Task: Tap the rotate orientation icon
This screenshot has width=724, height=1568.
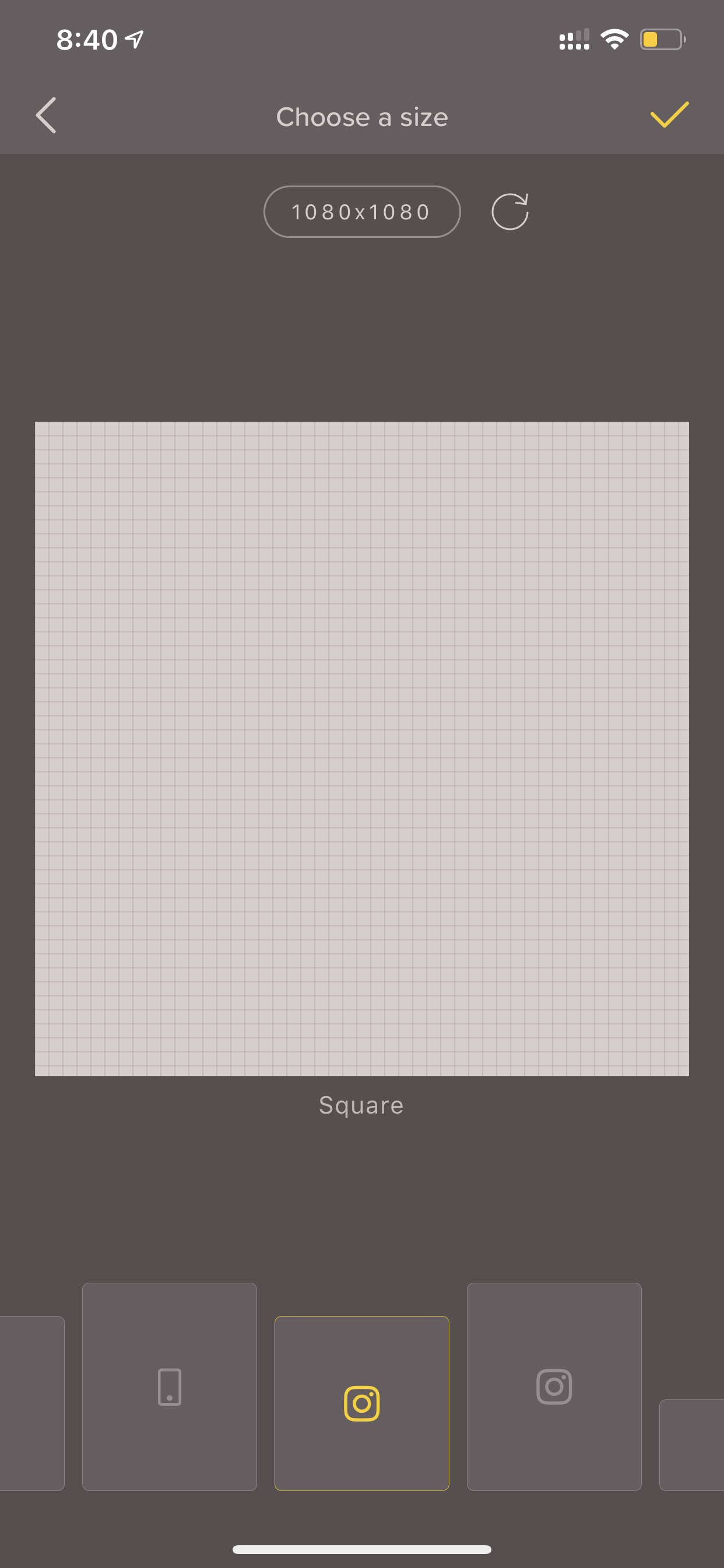Action: coord(510,212)
